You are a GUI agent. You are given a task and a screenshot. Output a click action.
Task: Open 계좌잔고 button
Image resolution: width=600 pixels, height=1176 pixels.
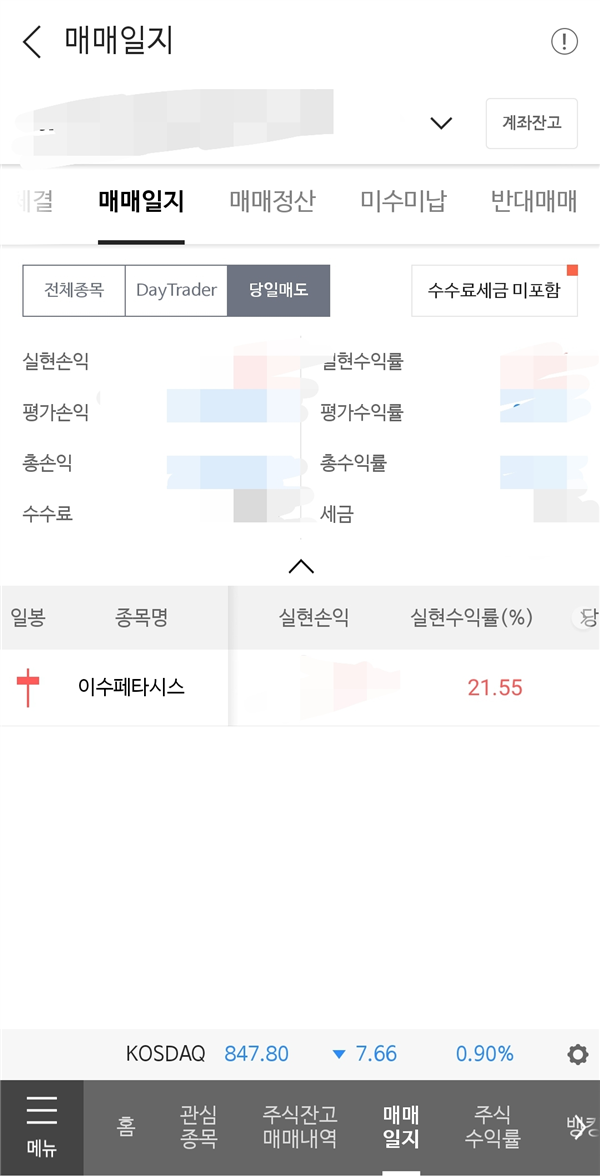[532, 123]
